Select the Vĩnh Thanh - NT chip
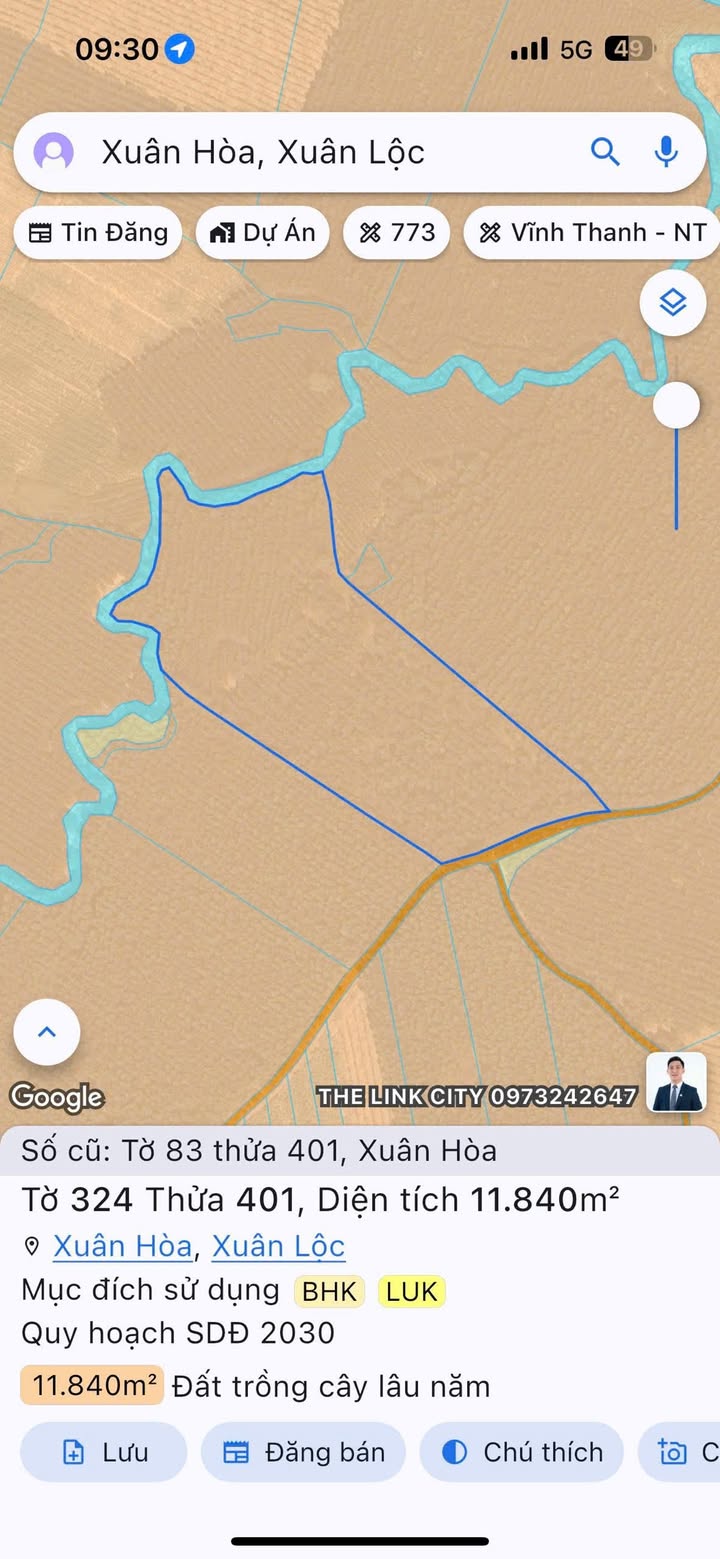The image size is (720, 1559). point(592,233)
